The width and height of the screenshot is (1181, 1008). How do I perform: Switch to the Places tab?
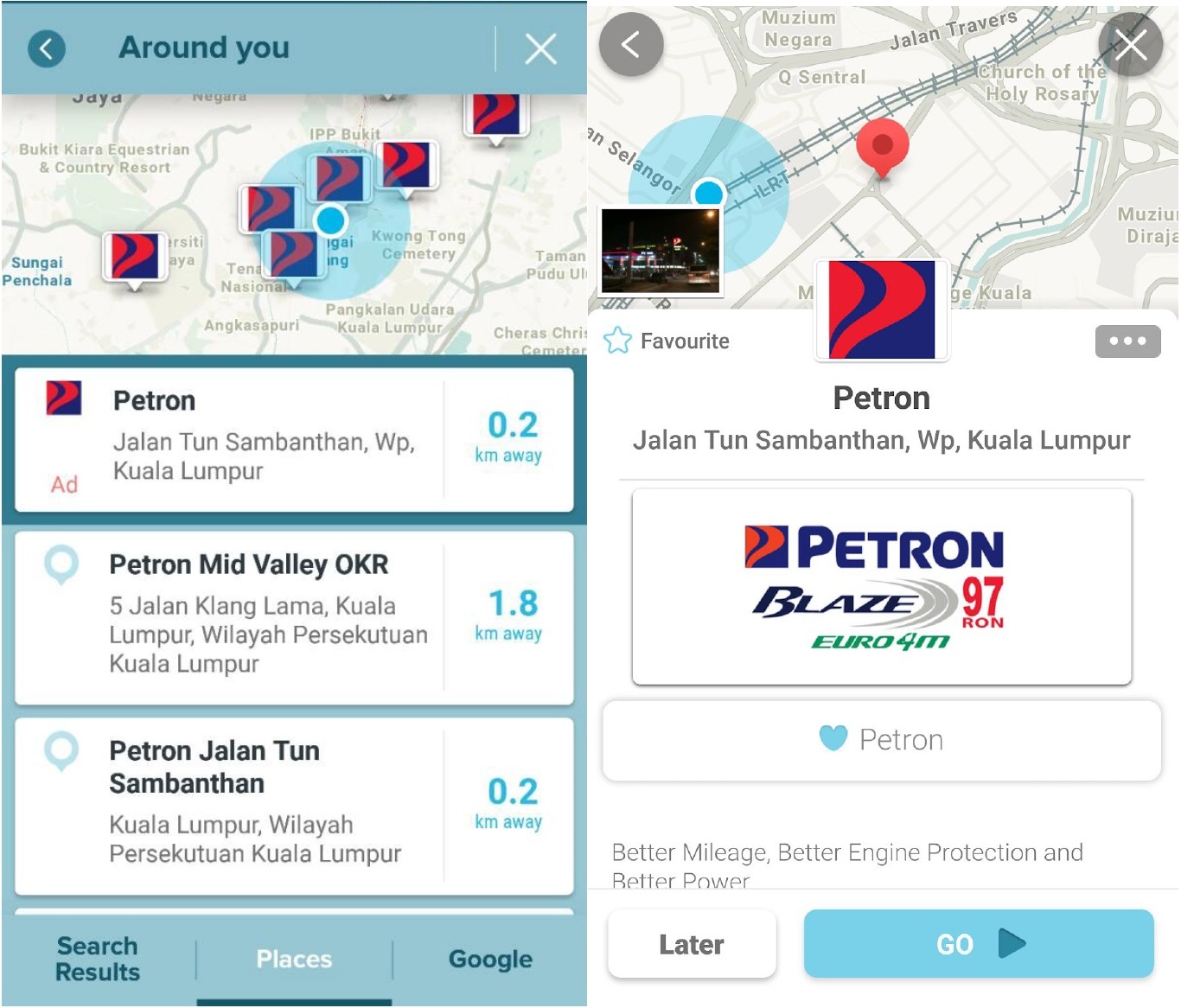294,959
